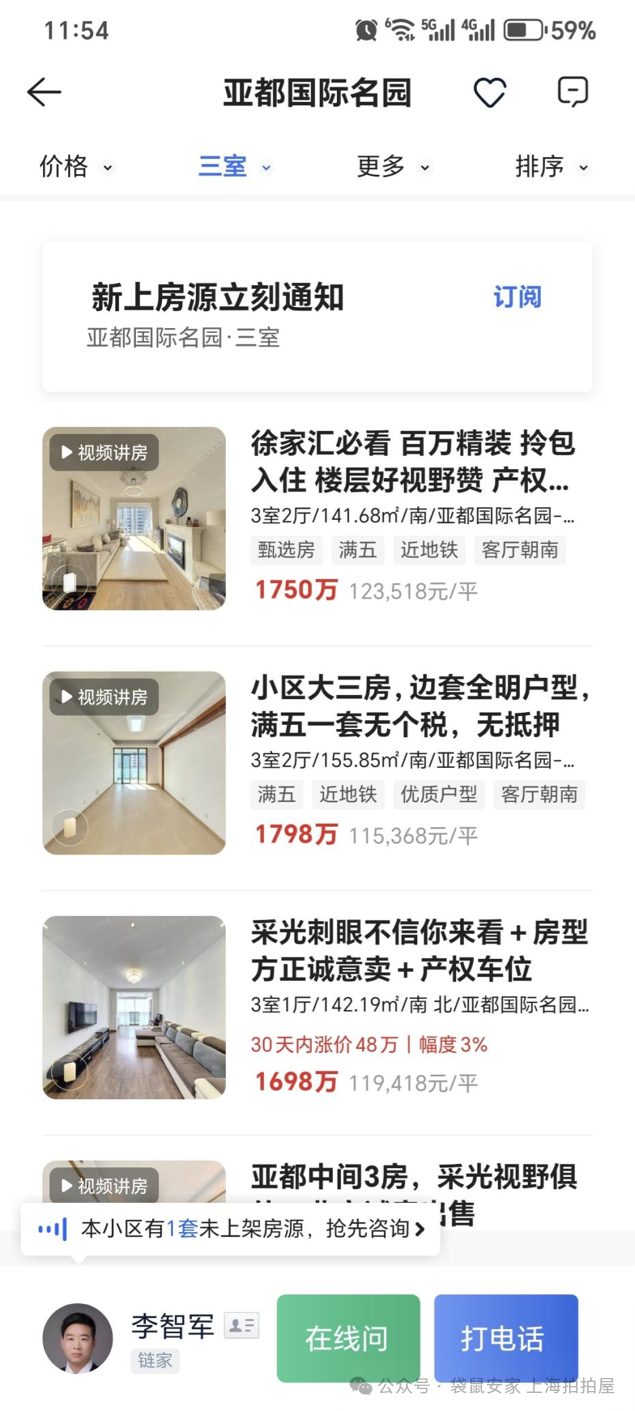
Task: Tap 订阅 to subscribe to new listings
Action: coord(517,297)
